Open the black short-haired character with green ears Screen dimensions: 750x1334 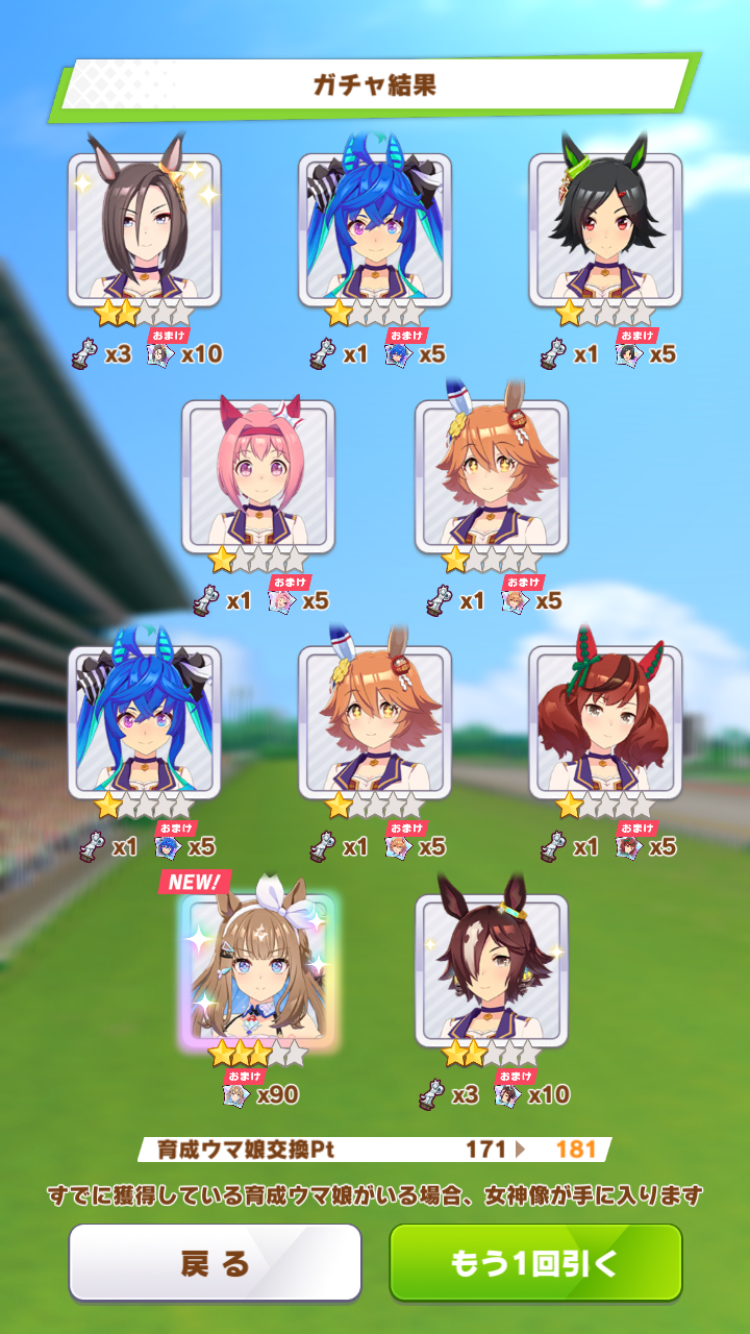click(604, 229)
